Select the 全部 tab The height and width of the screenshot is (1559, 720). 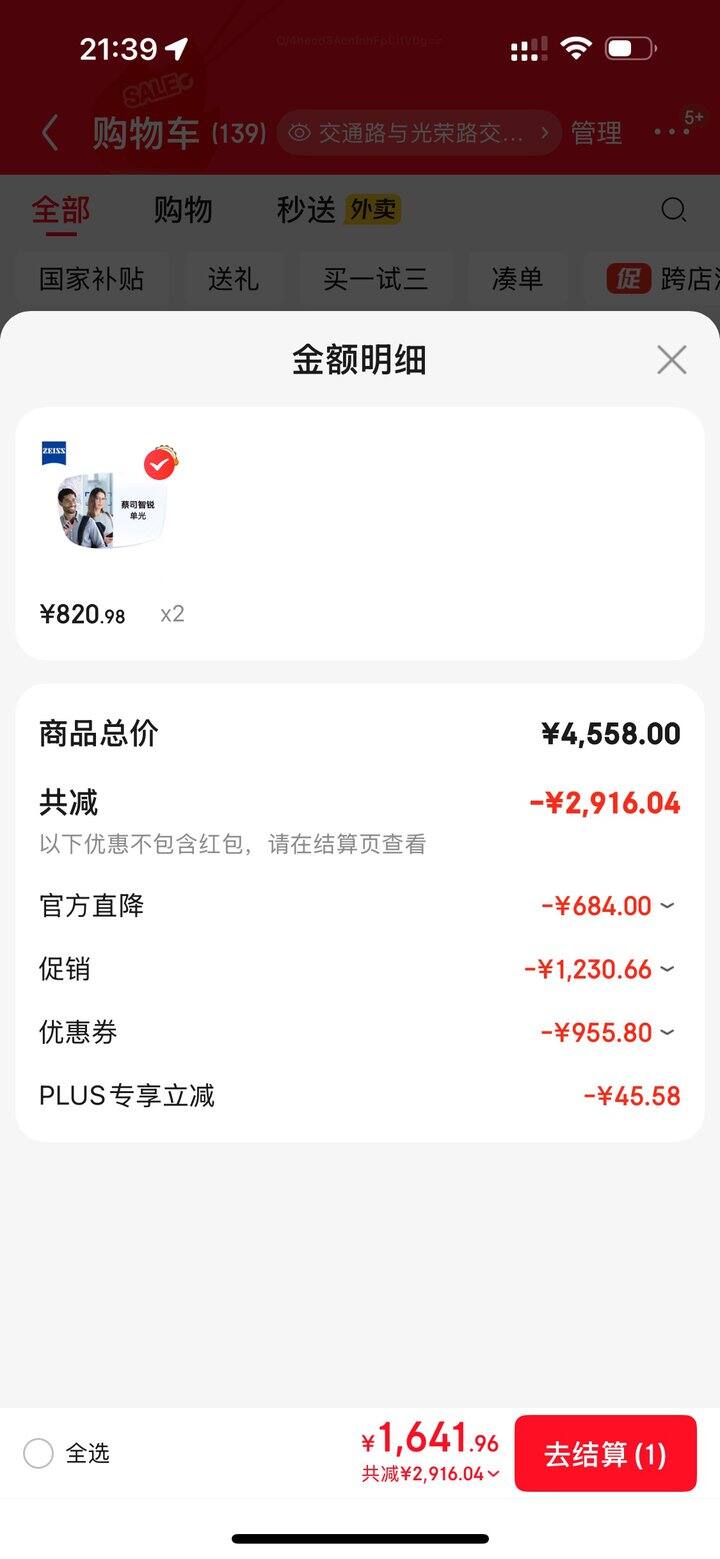click(x=60, y=210)
